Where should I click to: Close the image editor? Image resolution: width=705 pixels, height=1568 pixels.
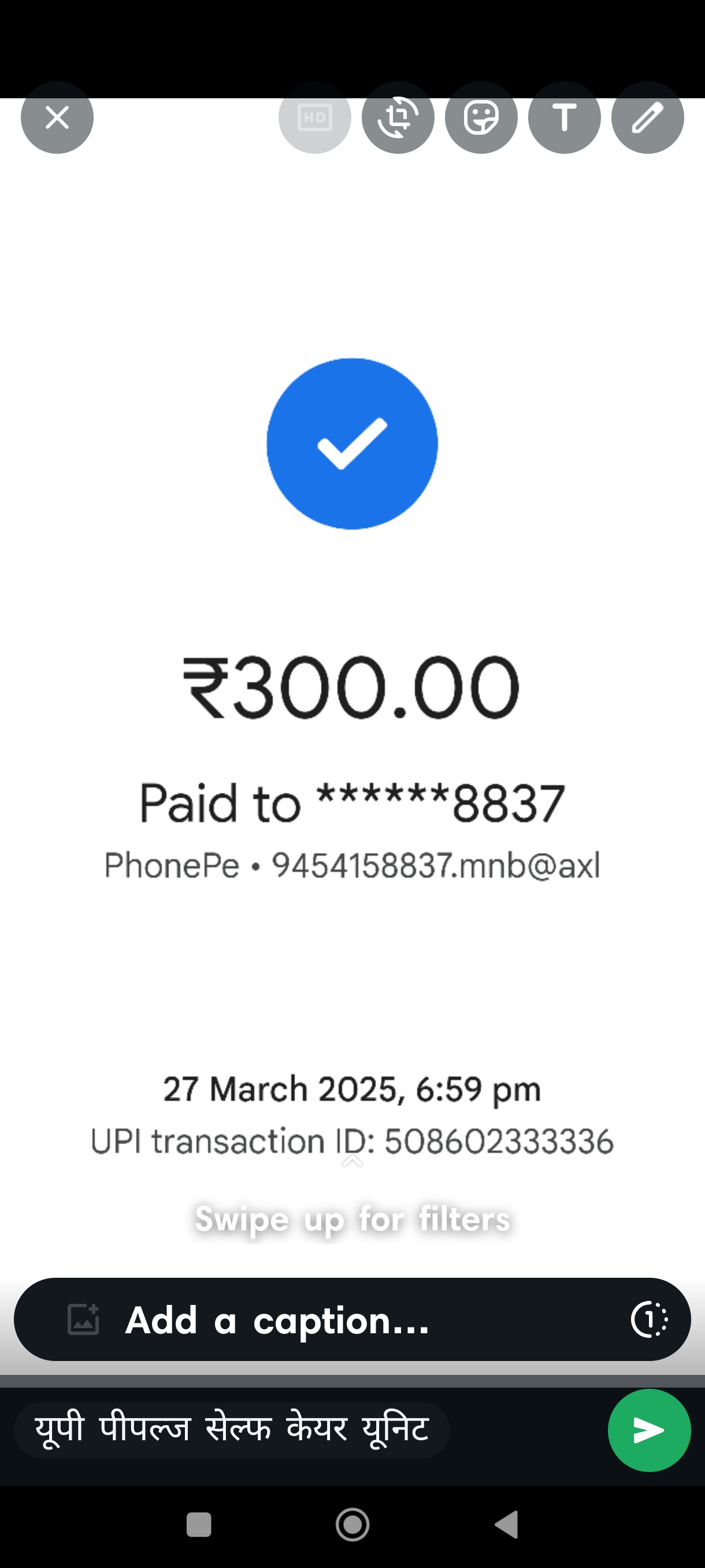57,117
